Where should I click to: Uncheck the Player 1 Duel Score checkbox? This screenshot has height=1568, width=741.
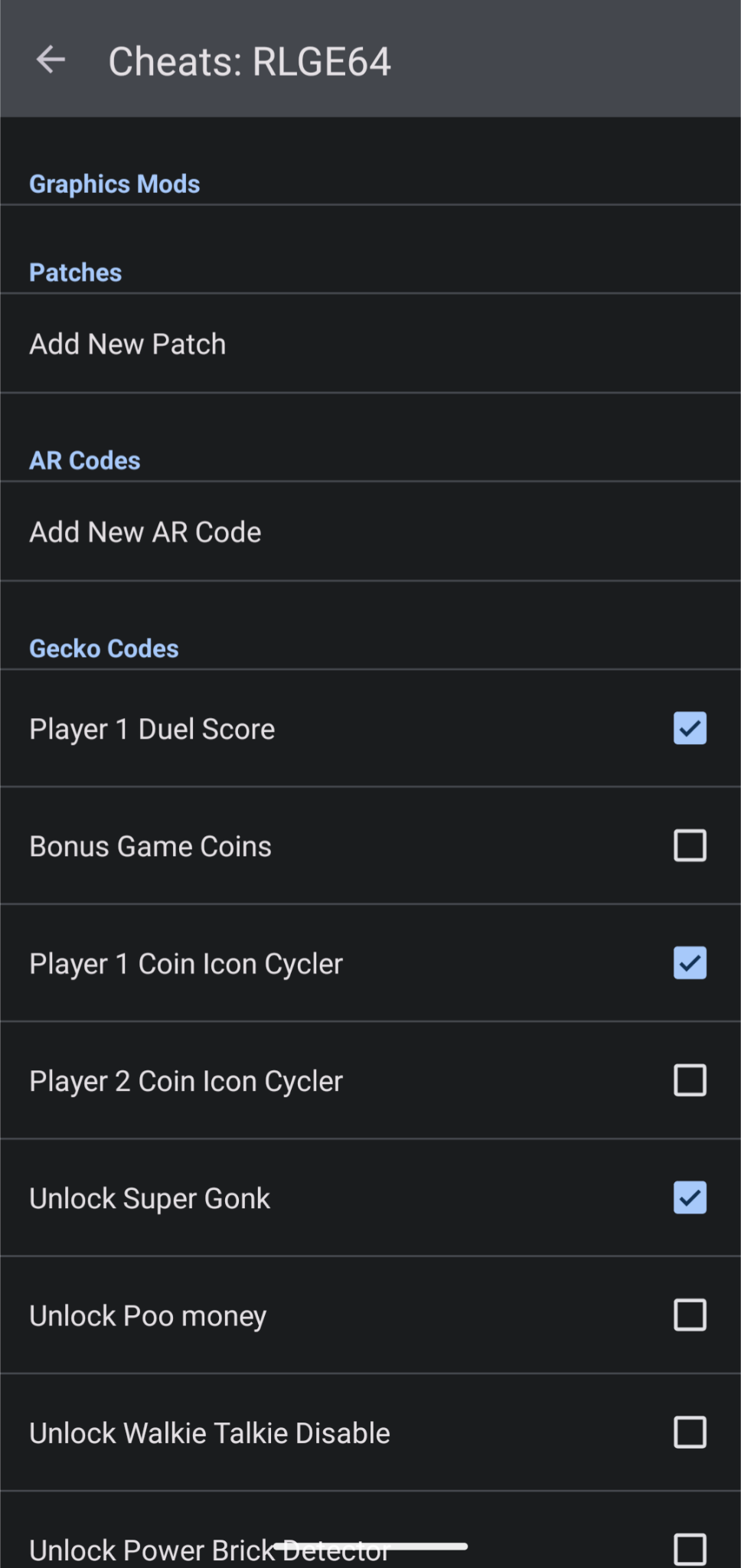point(690,728)
